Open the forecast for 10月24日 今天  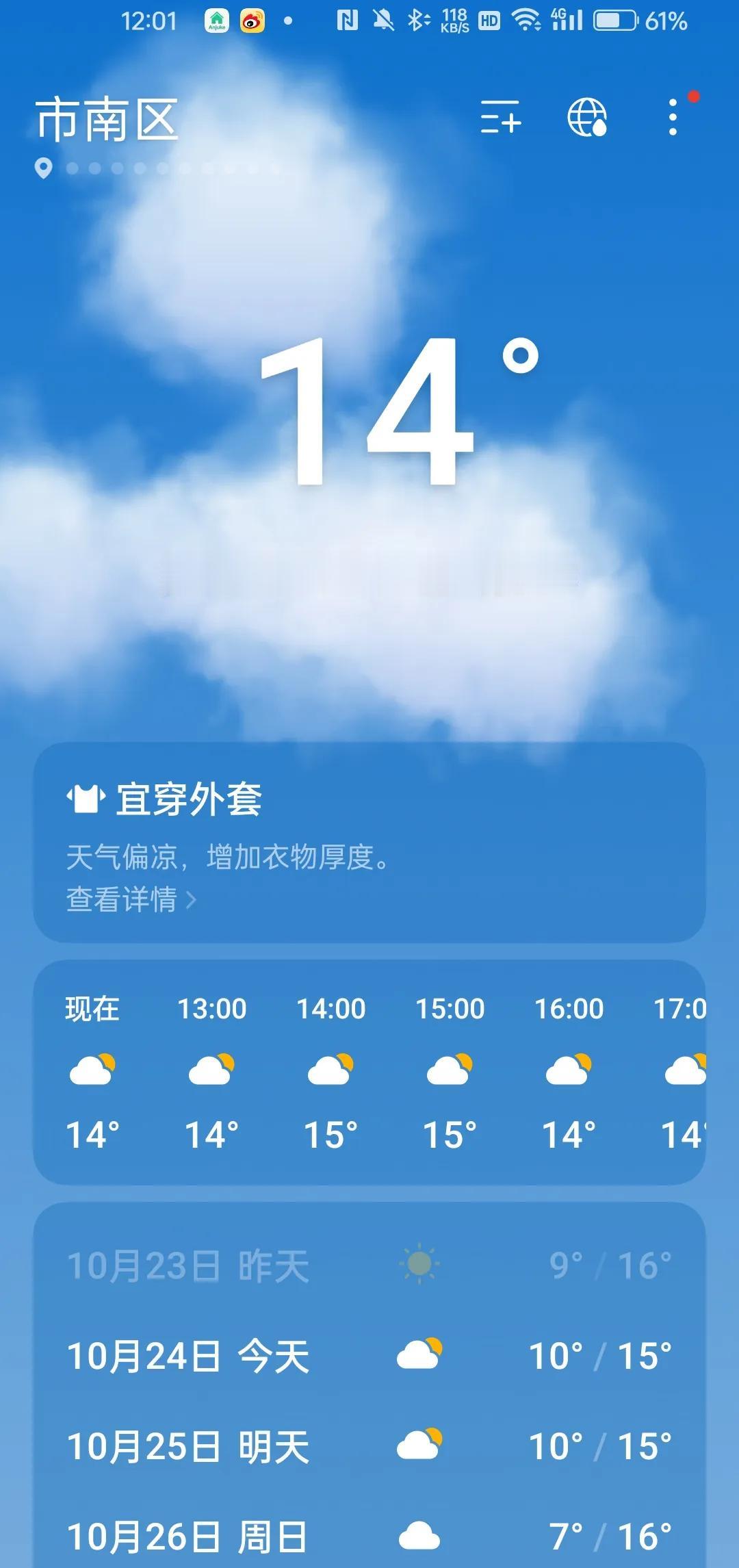pos(369,1356)
